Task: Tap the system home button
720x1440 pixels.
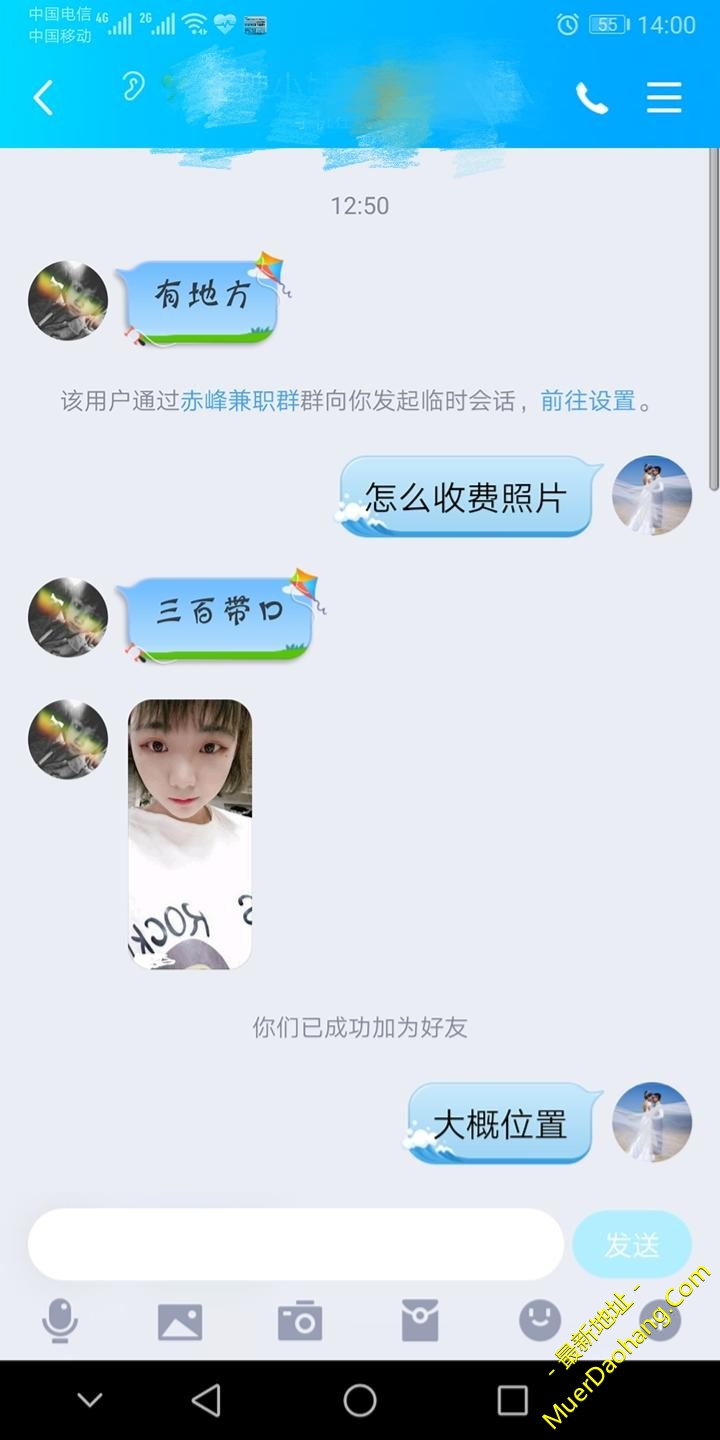Action: tap(360, 1401)
